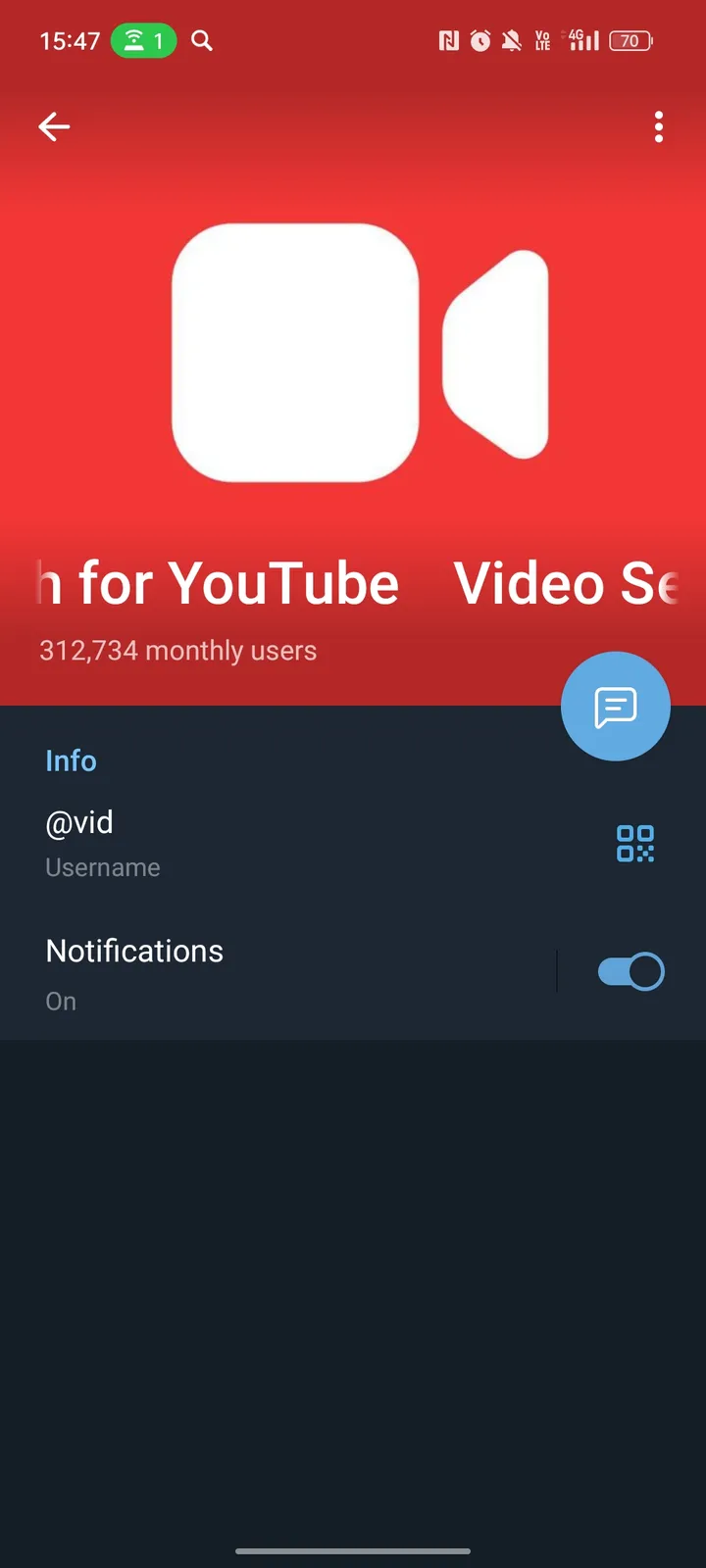Tap the NFC status icon
The height and width of the screenshot is (1568, 706).
tap(449, 40)
